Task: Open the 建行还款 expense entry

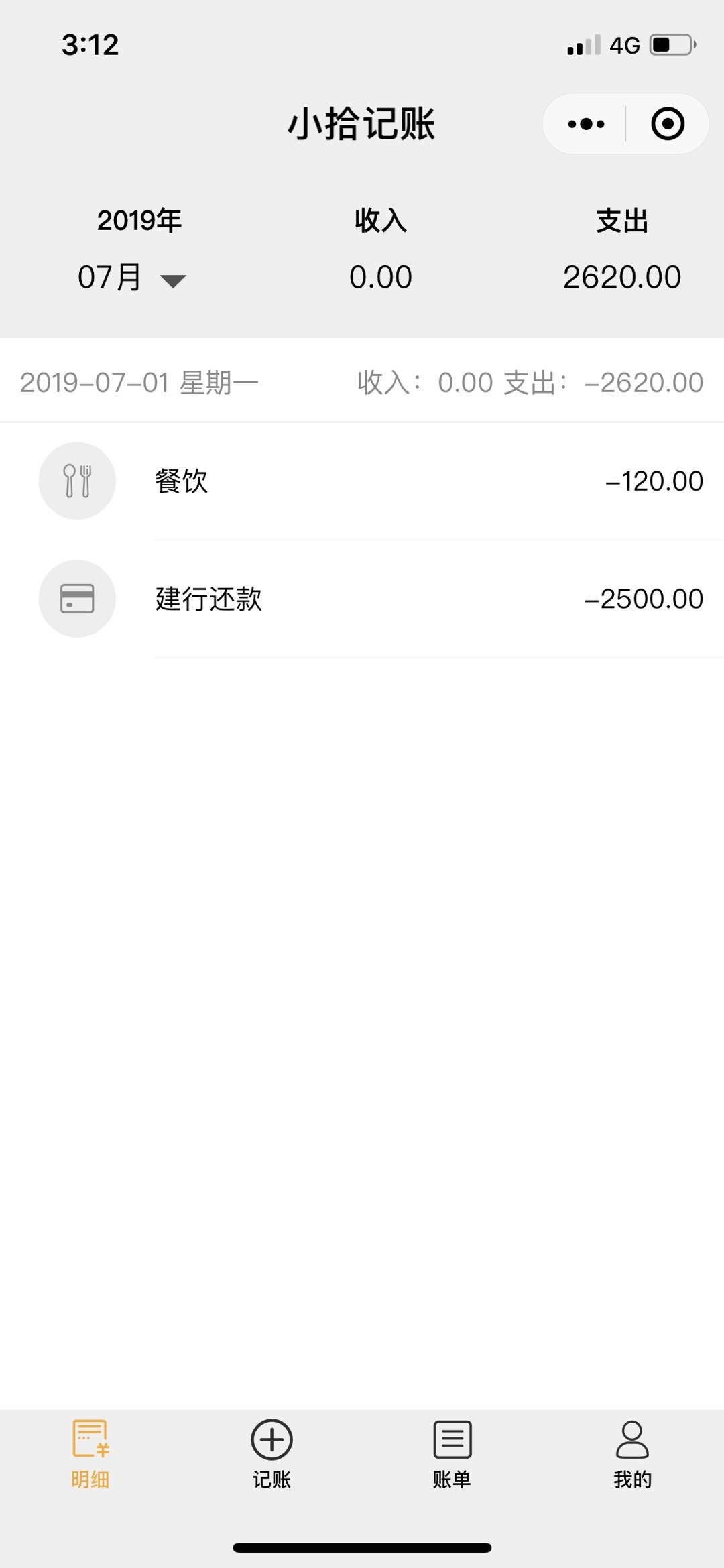Action: click(362, 599)
